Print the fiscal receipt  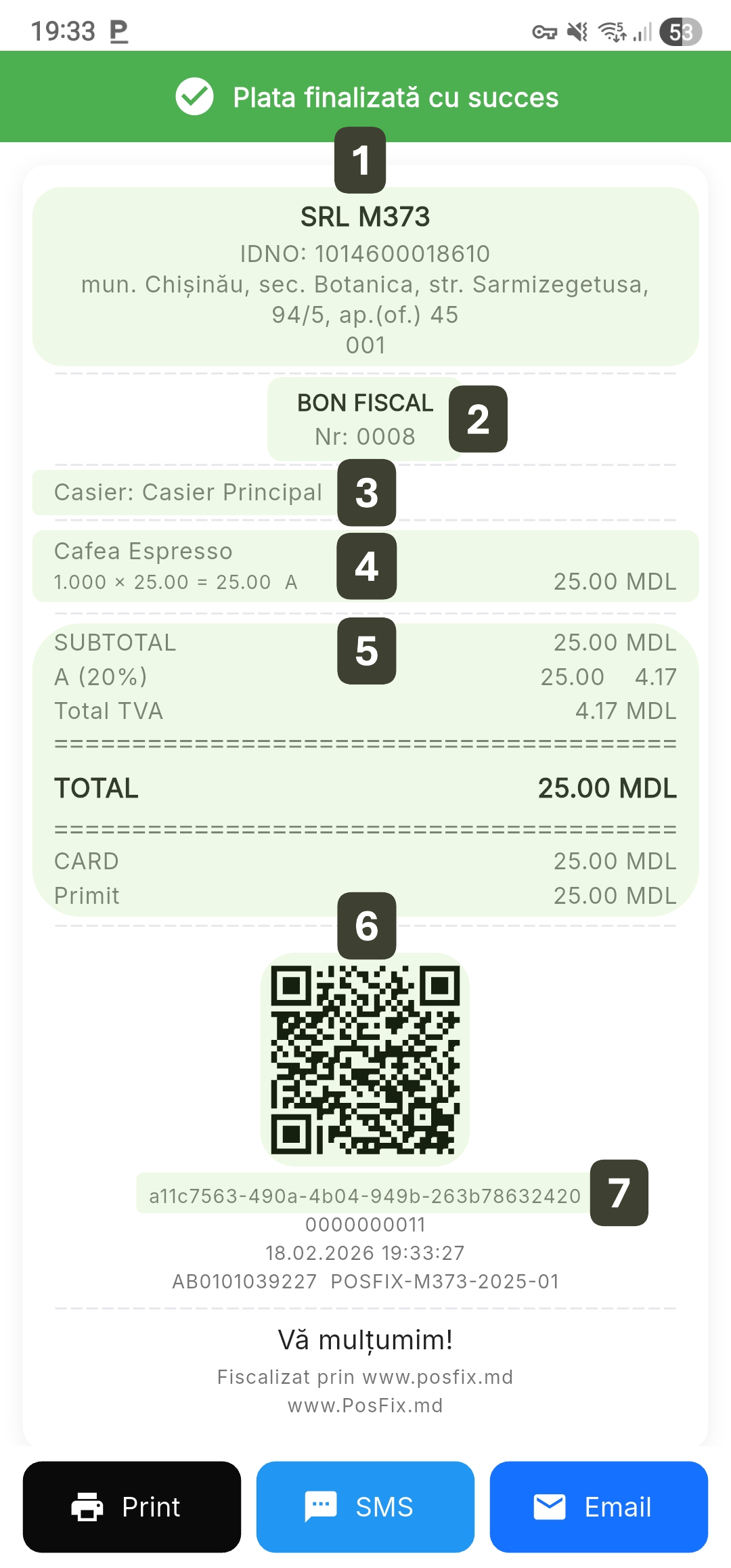[132, 1506]
